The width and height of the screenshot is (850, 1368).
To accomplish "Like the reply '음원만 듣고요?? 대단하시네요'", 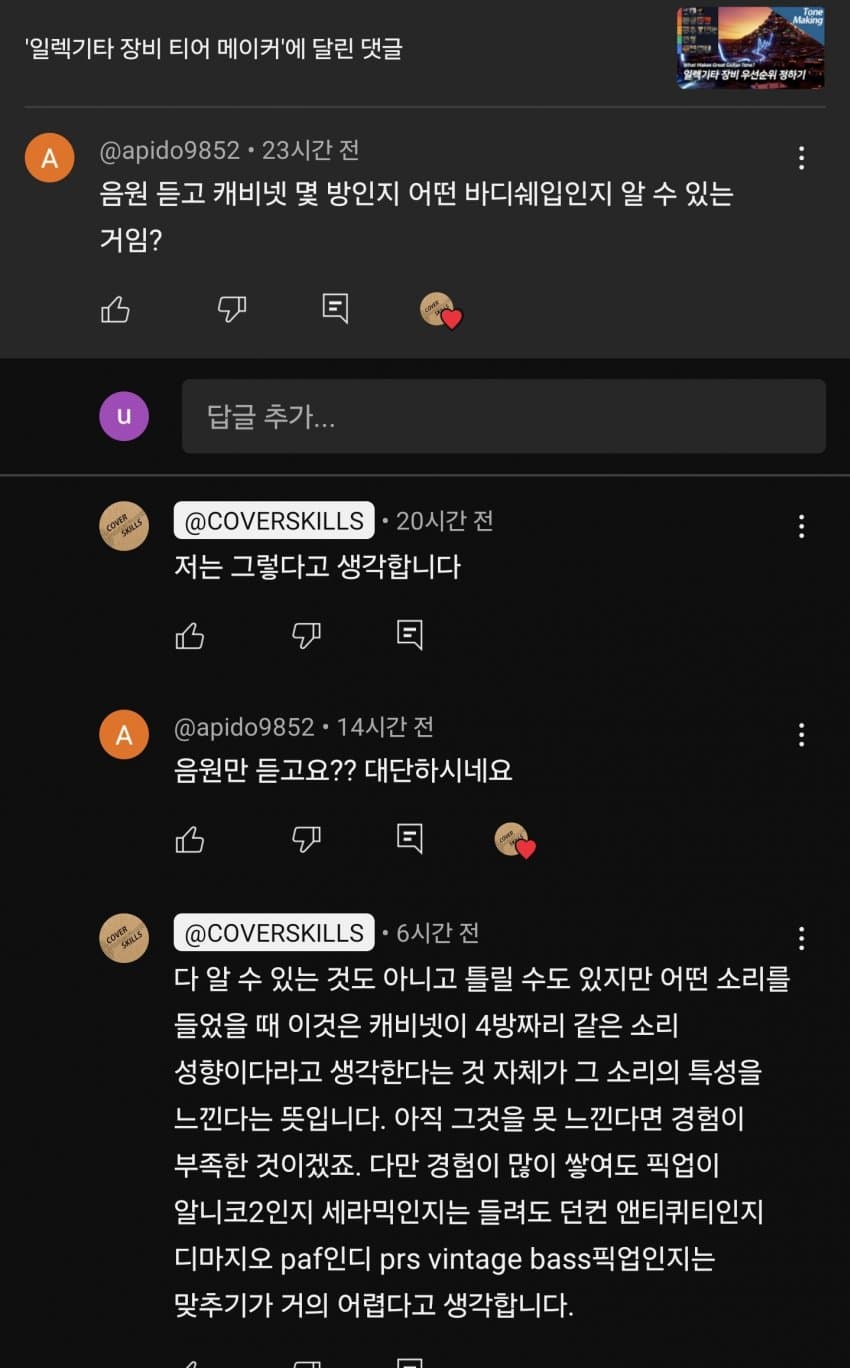I will [190, 840].
